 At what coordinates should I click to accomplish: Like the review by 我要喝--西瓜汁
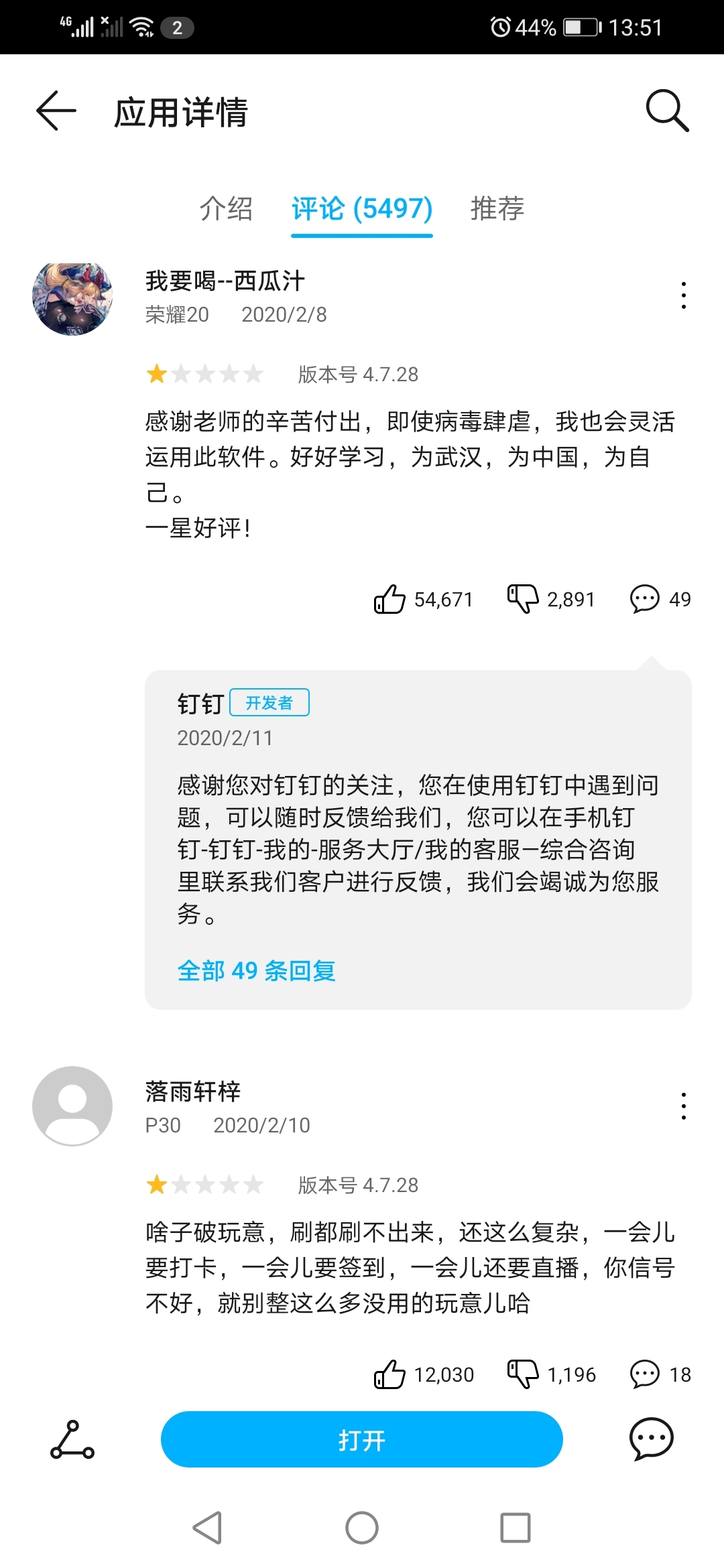[390, 599]
